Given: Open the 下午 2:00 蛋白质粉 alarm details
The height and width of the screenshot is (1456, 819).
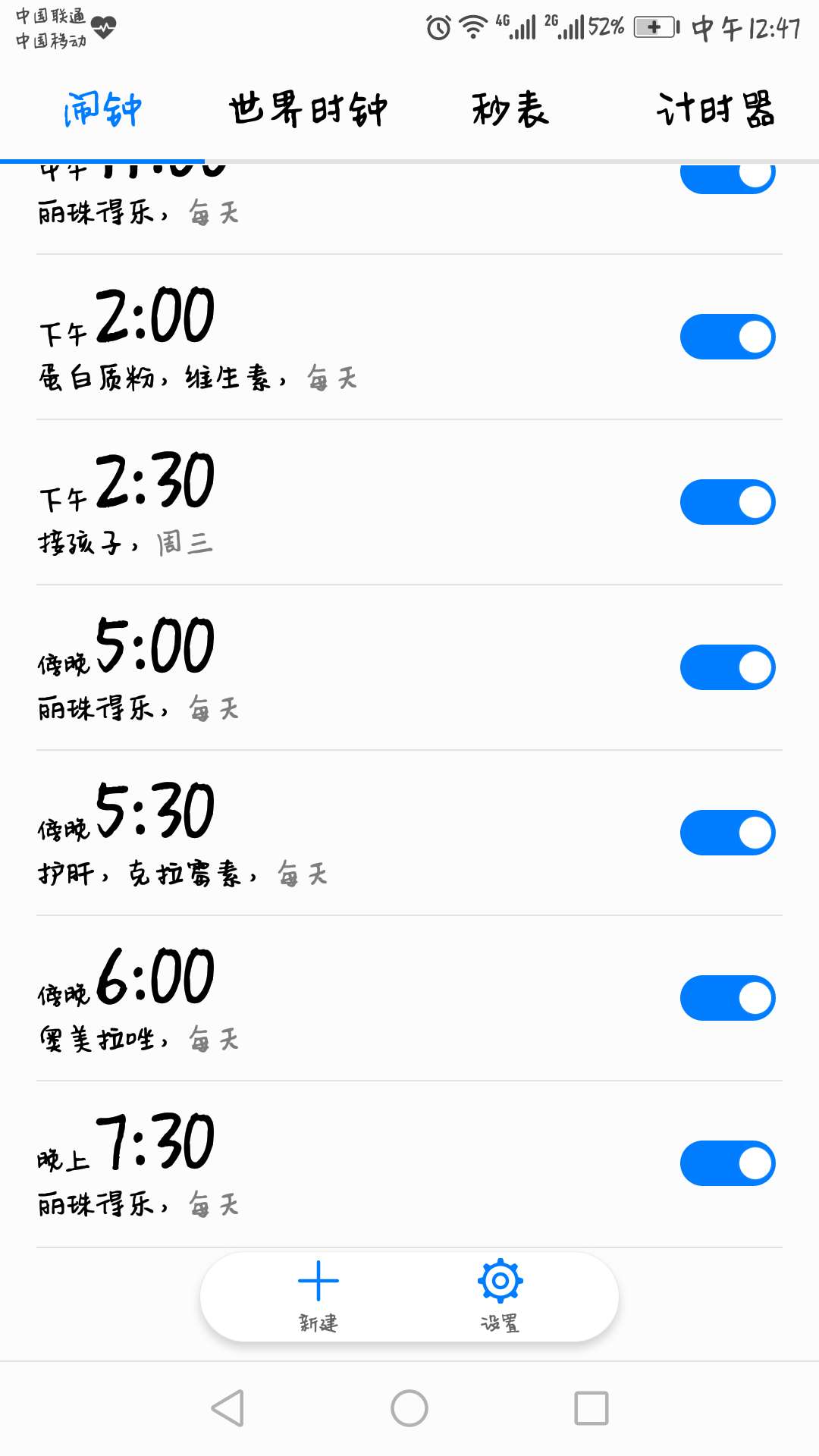Looking at the screenshot, I should [303, 337].
